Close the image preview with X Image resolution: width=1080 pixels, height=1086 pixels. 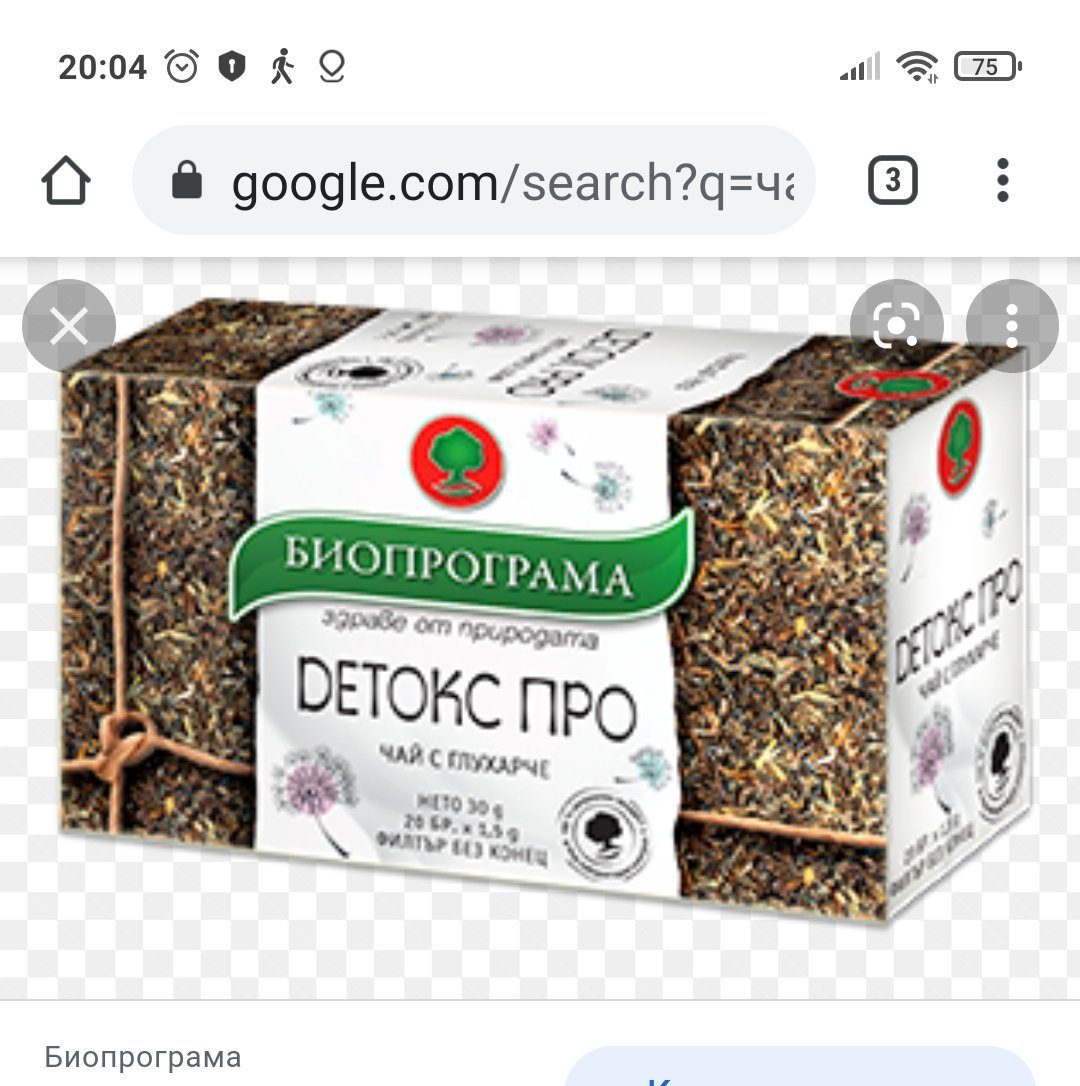[69, 326]
